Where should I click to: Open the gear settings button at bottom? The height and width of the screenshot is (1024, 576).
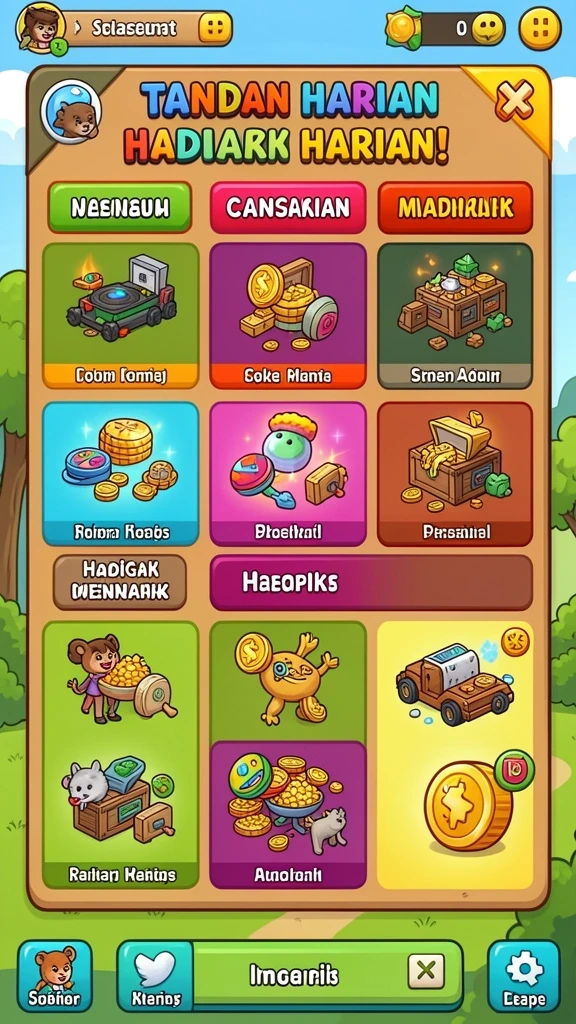[x=524, y=975]
